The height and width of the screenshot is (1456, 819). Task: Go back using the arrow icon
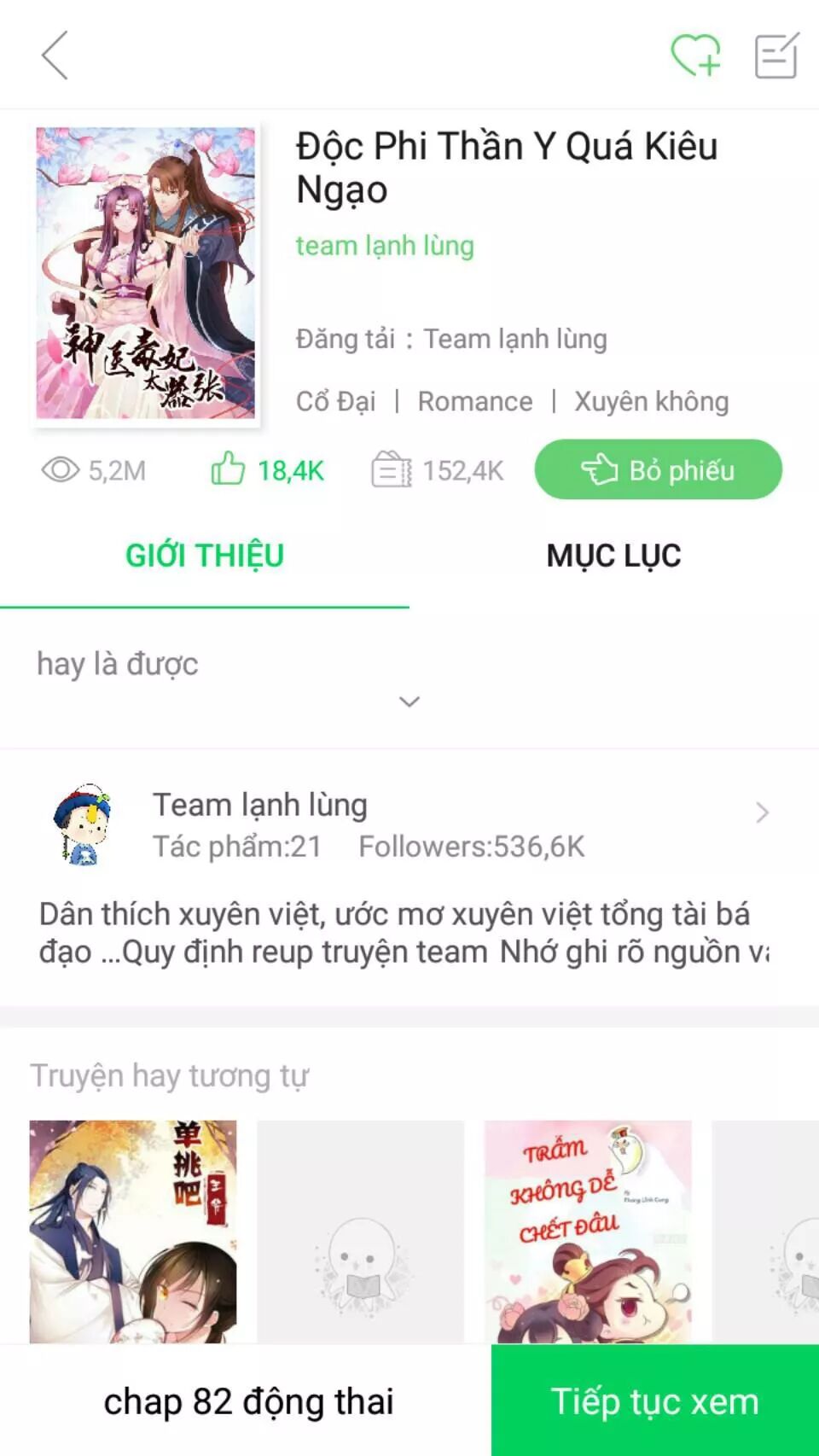pyautogui.click(x=55, y=55)
